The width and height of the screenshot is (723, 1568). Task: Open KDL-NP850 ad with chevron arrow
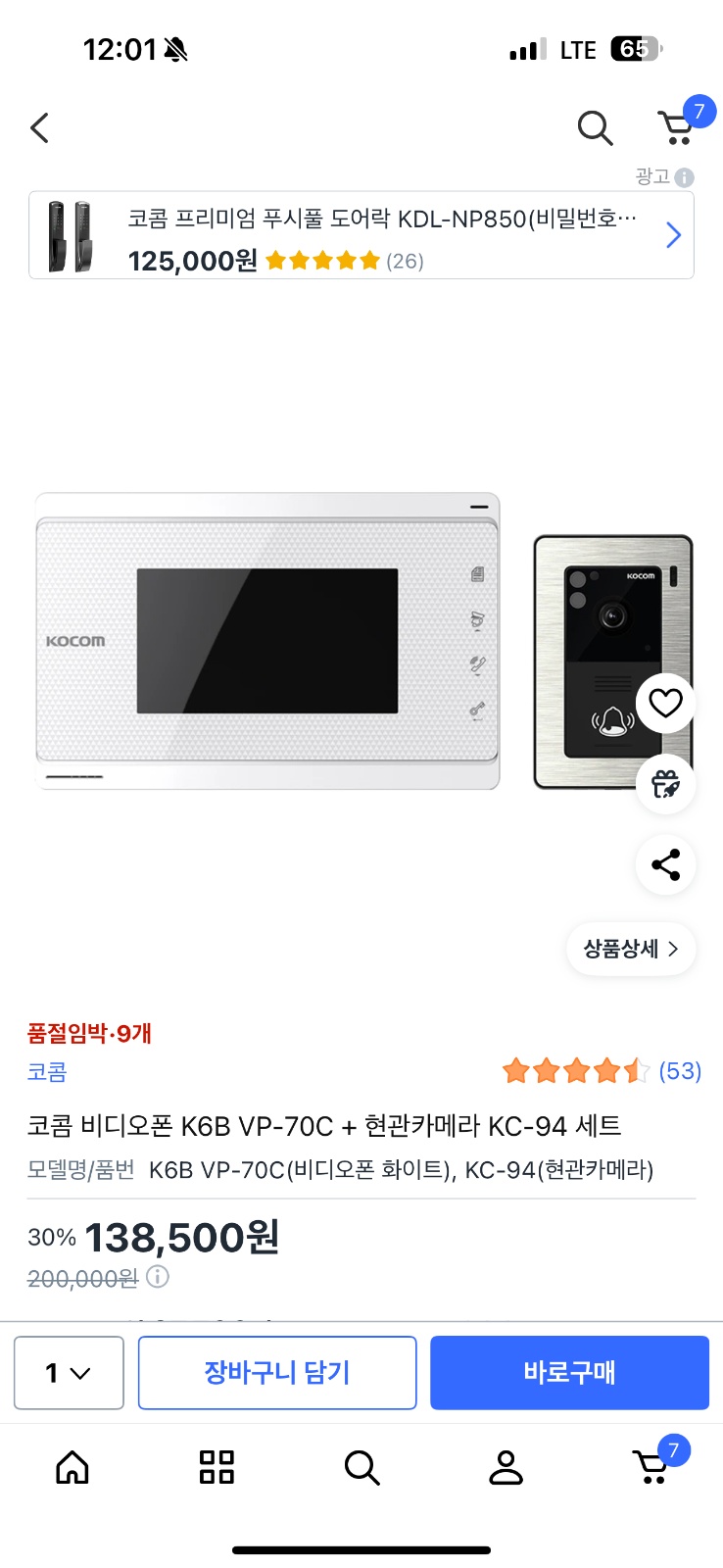point(673,235)
